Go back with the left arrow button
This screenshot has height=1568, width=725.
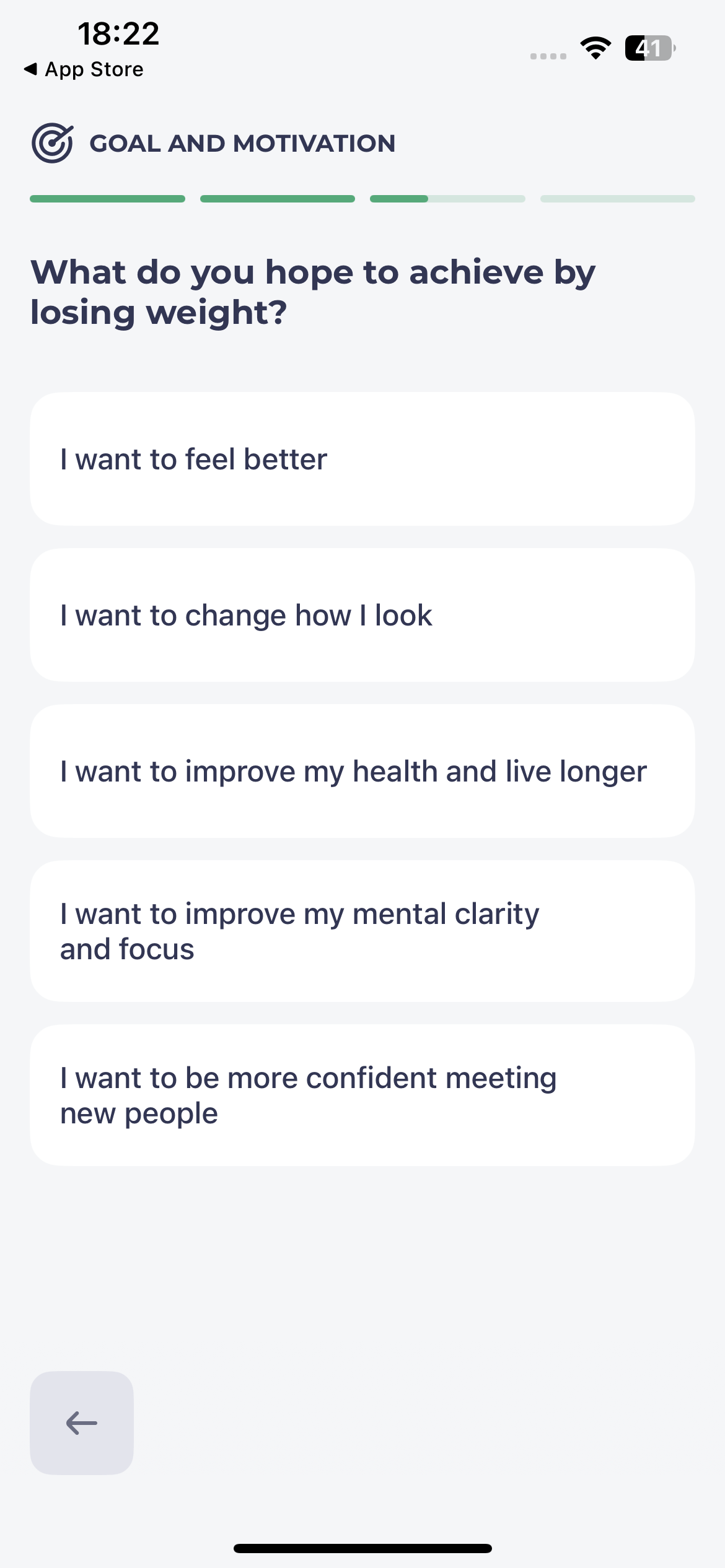coord(82,1423)
